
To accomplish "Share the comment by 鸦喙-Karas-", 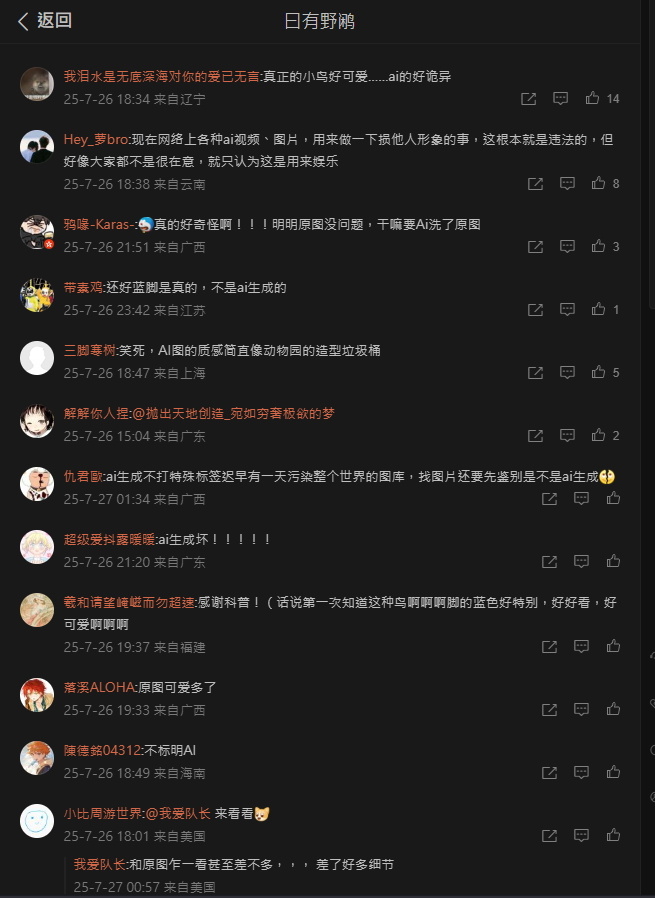I will (535, 246).
